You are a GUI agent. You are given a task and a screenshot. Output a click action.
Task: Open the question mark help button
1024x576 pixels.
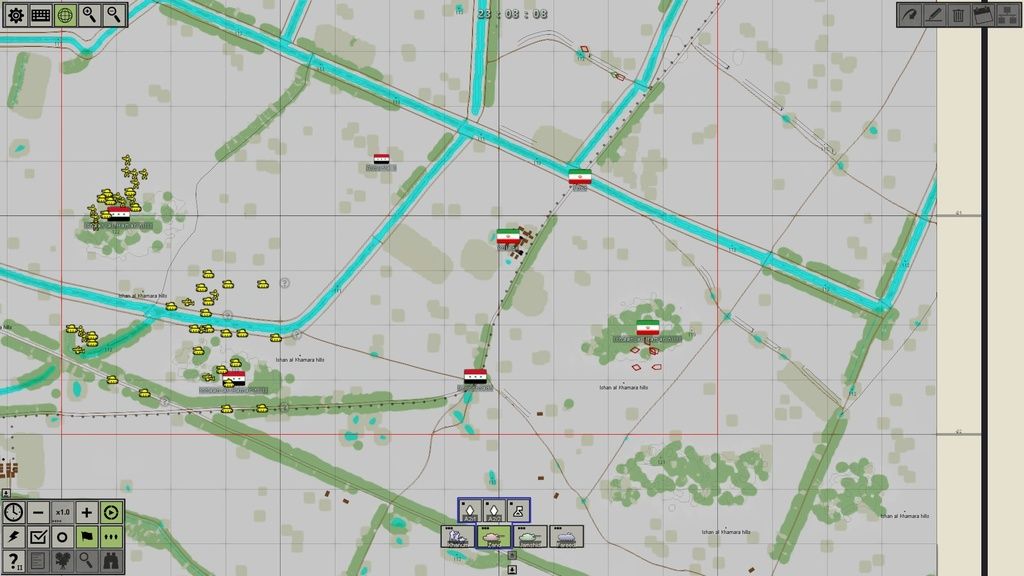(x=13, y=562)
